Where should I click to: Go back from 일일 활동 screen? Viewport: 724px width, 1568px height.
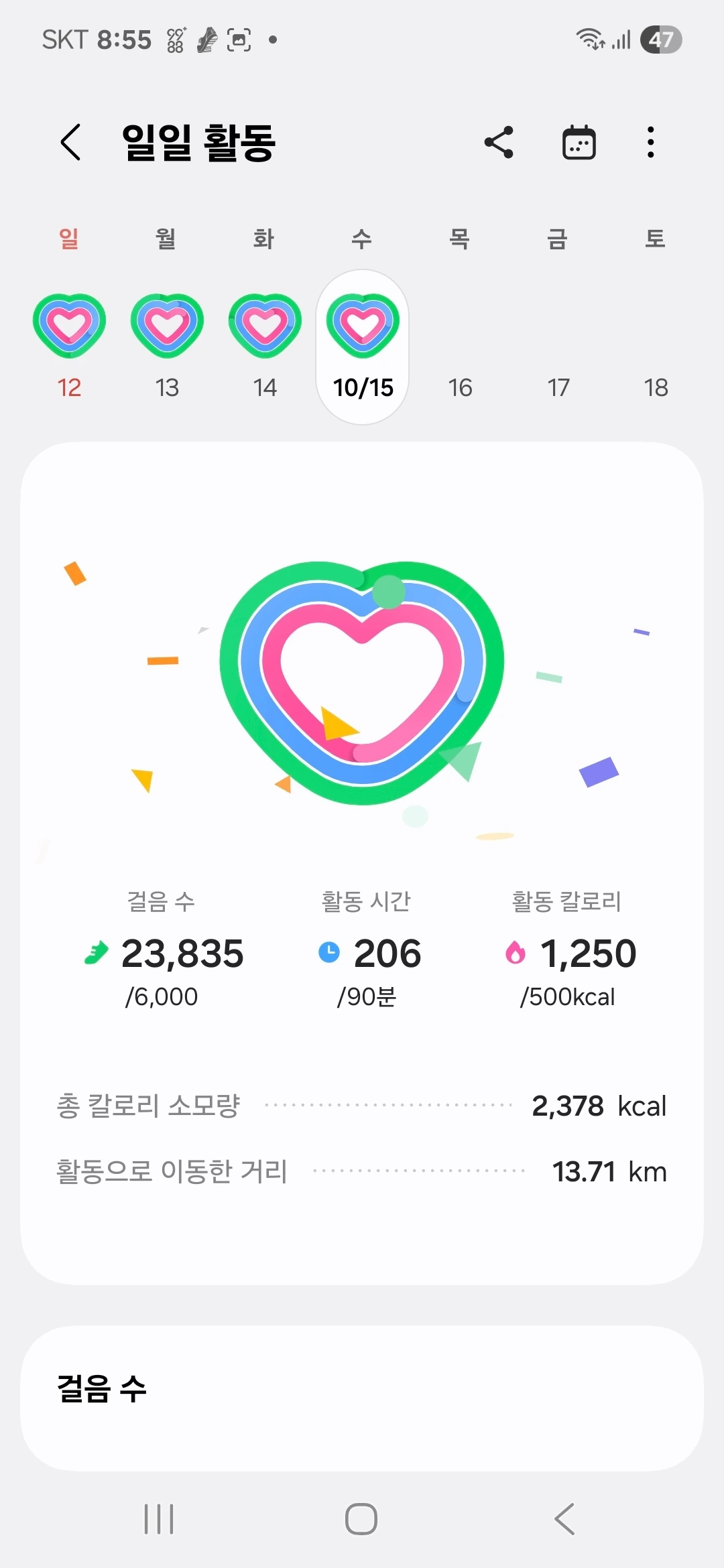(x=71, y=142)
